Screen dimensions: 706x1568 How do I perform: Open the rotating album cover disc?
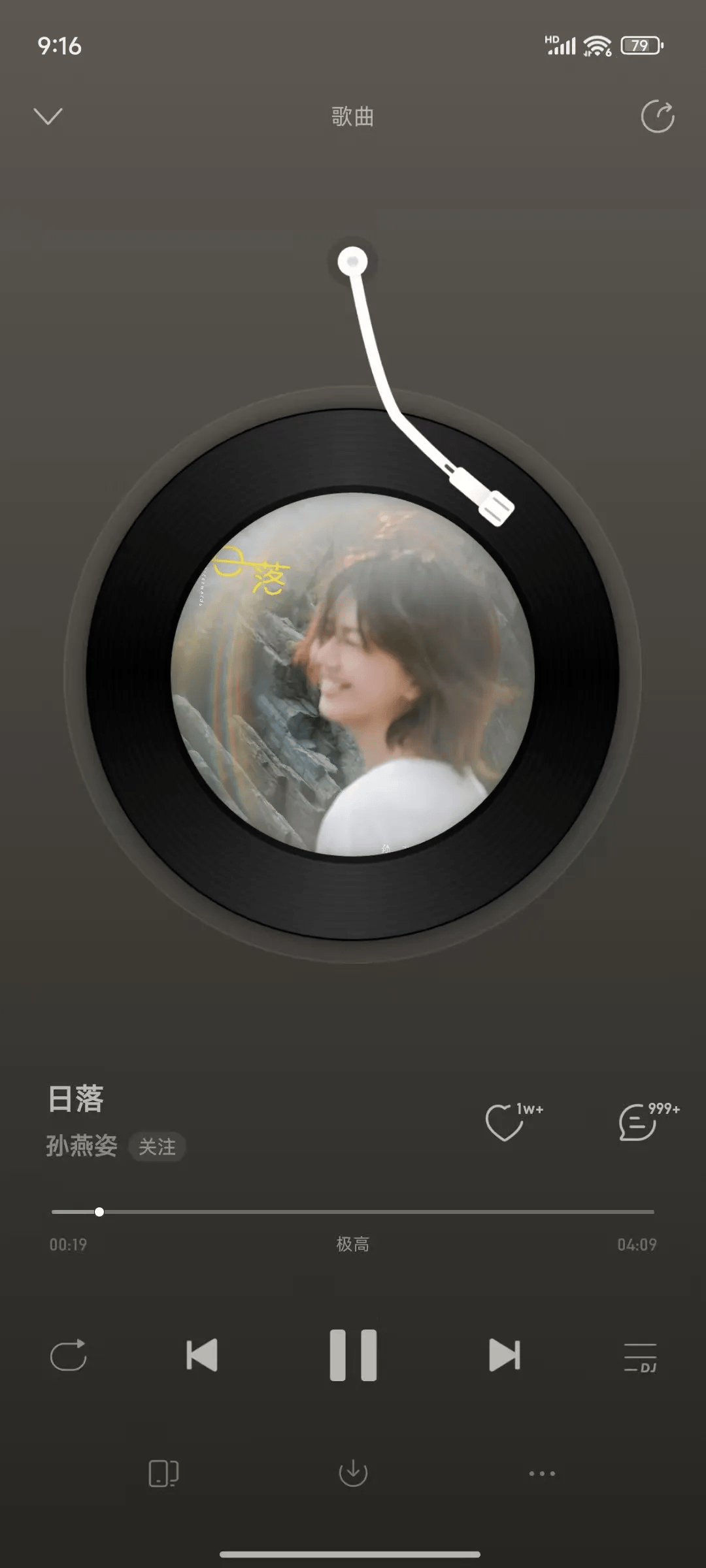(353, 674)
